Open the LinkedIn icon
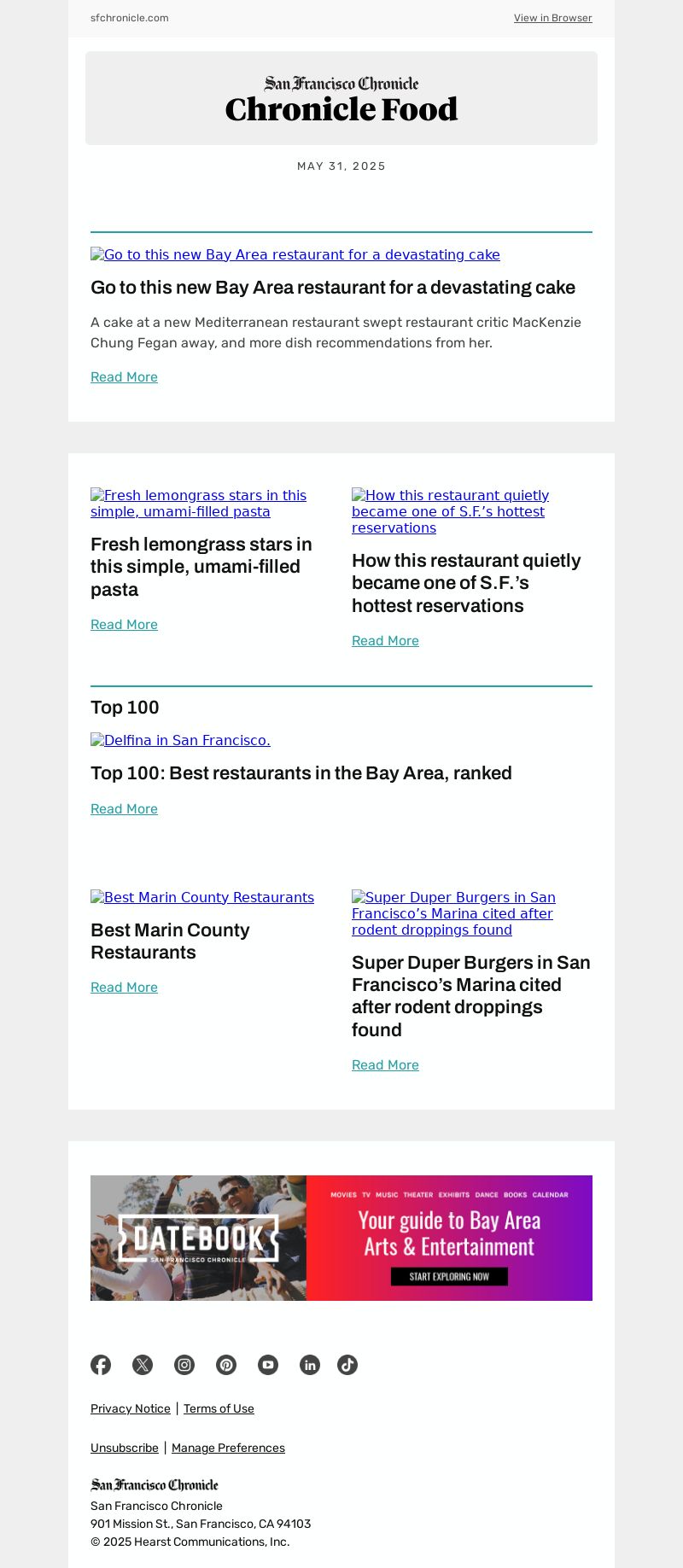Viewport: 683px width, 1568px height. (x=310, y=1365)
